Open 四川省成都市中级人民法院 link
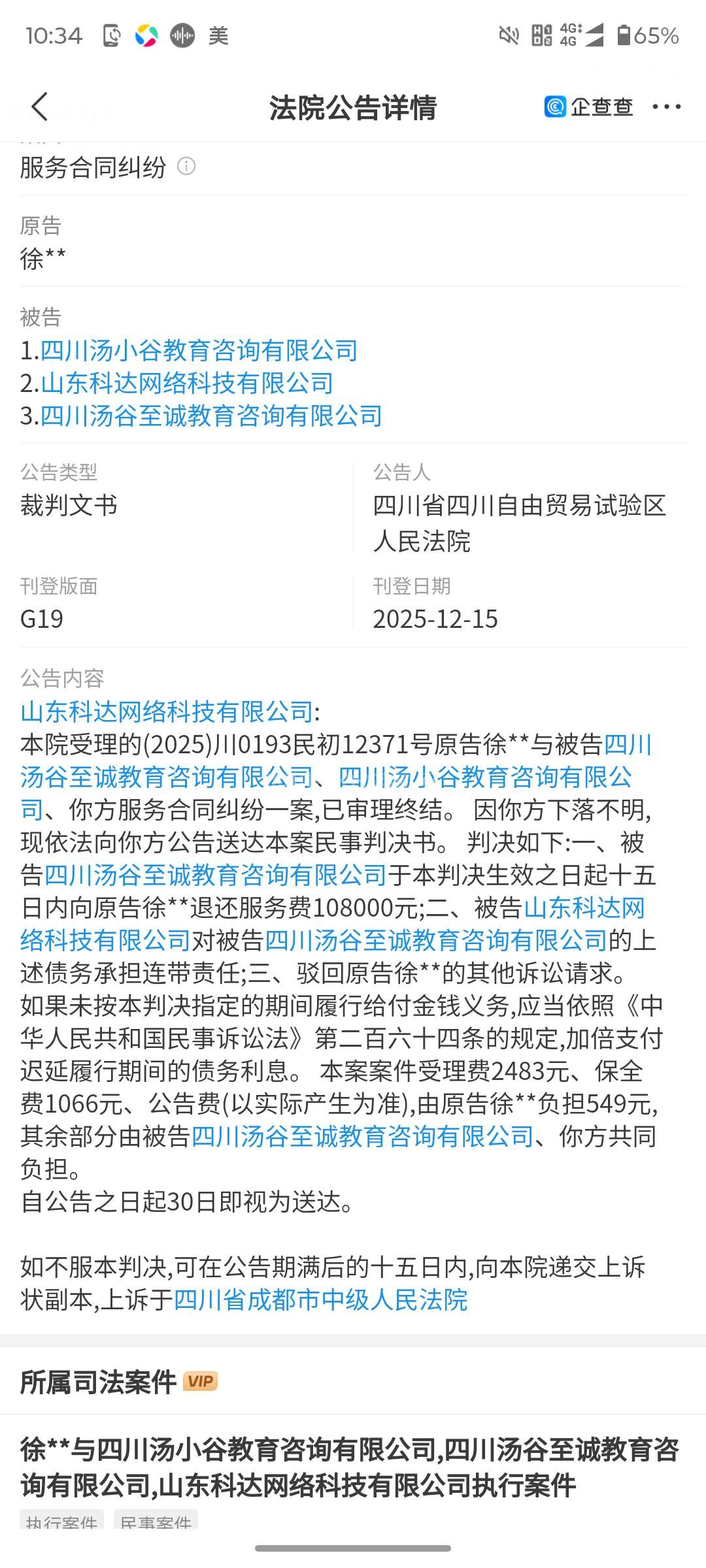The width and height of the screenshot is (706, 1568). (x=320, y=1299)
